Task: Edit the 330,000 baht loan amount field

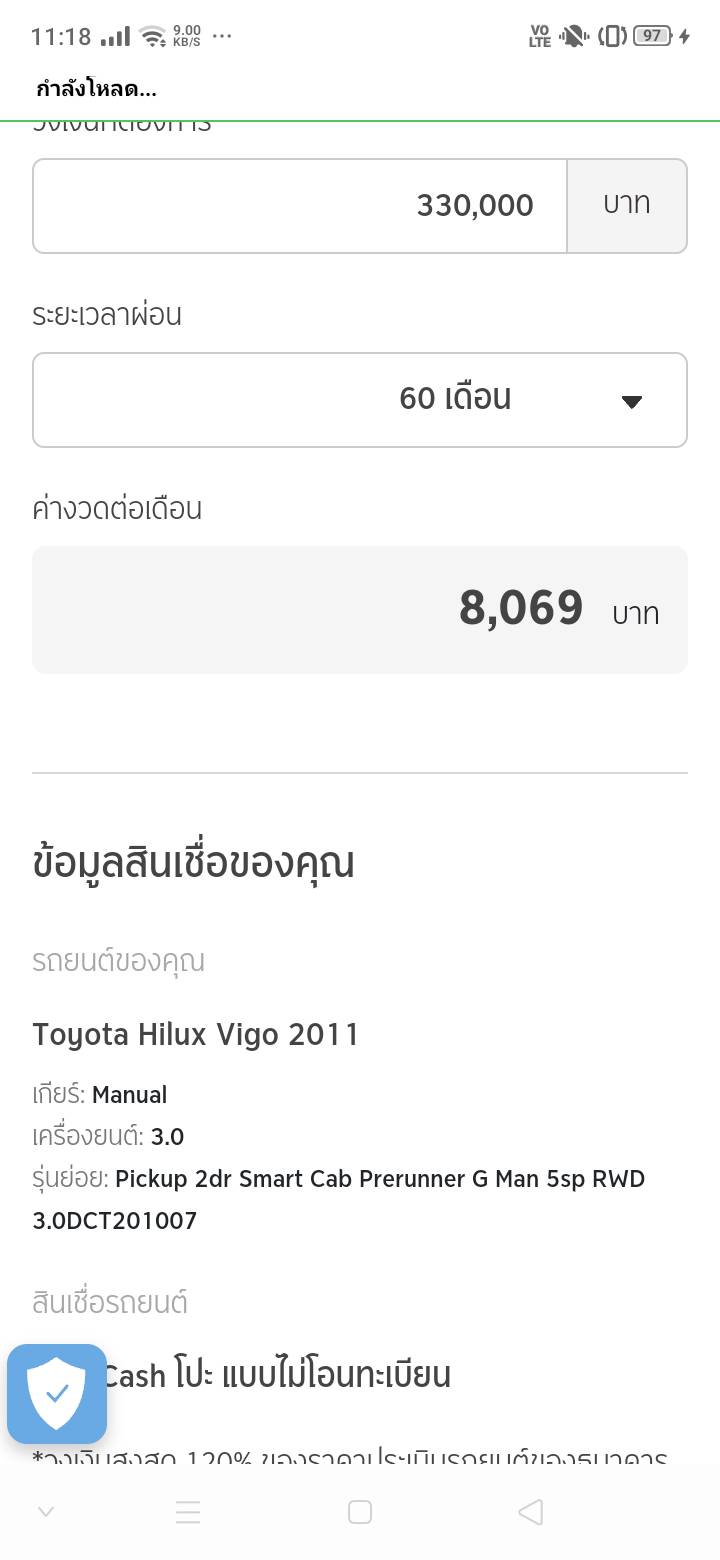Action: click(x=300, y=206)
